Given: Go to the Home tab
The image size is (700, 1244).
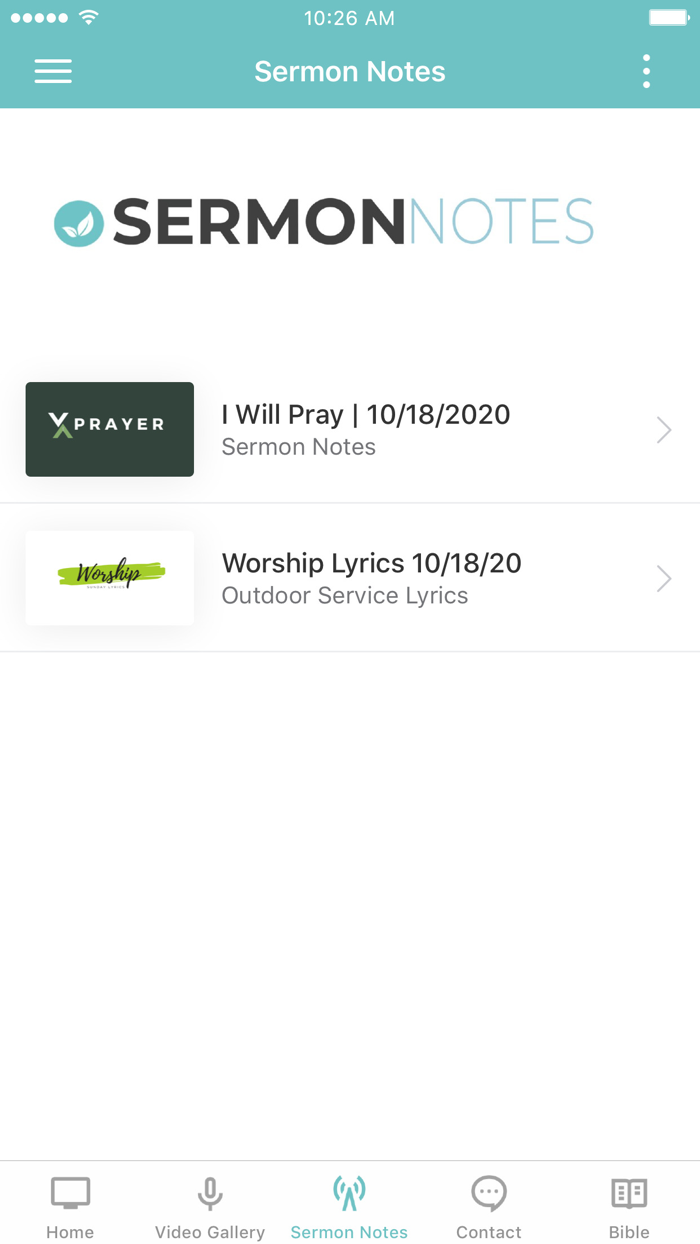Looking at the screenshot, I should click(70, 1205).
